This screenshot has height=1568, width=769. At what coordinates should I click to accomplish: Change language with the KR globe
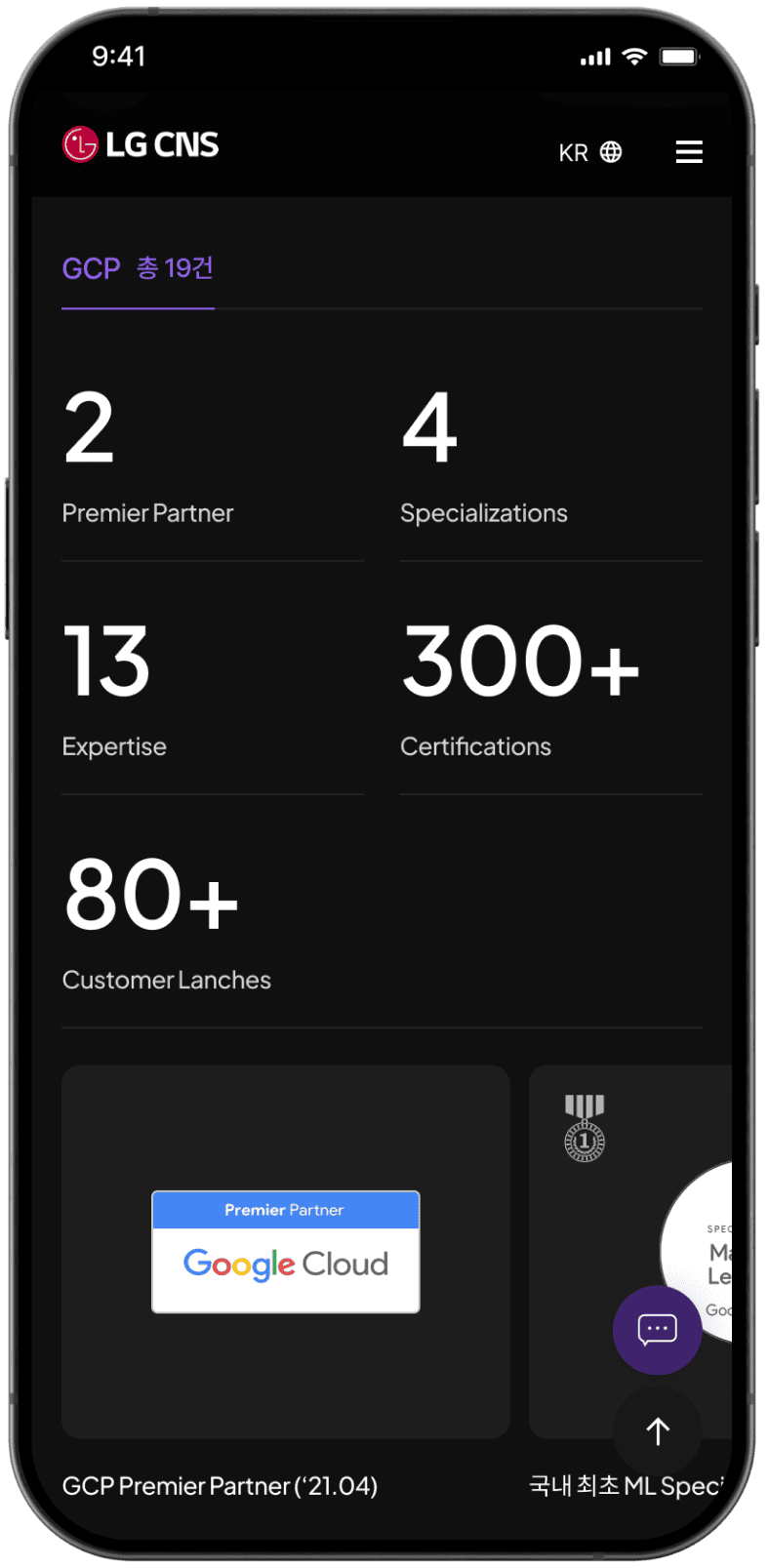pos(590,152)
